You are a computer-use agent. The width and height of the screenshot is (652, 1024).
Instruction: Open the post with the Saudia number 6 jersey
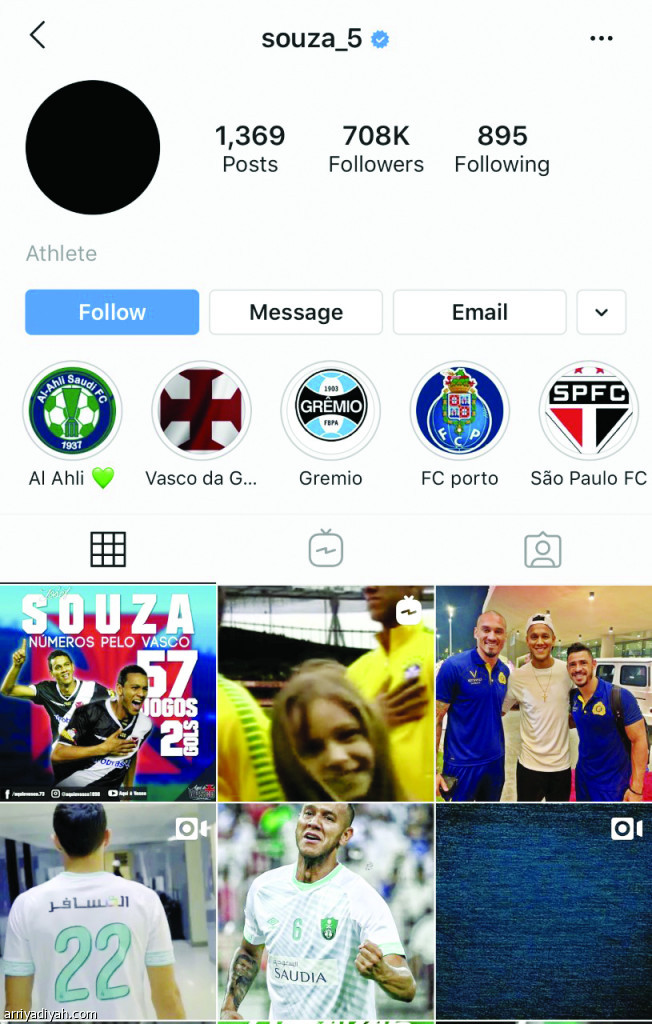(326, 912)
